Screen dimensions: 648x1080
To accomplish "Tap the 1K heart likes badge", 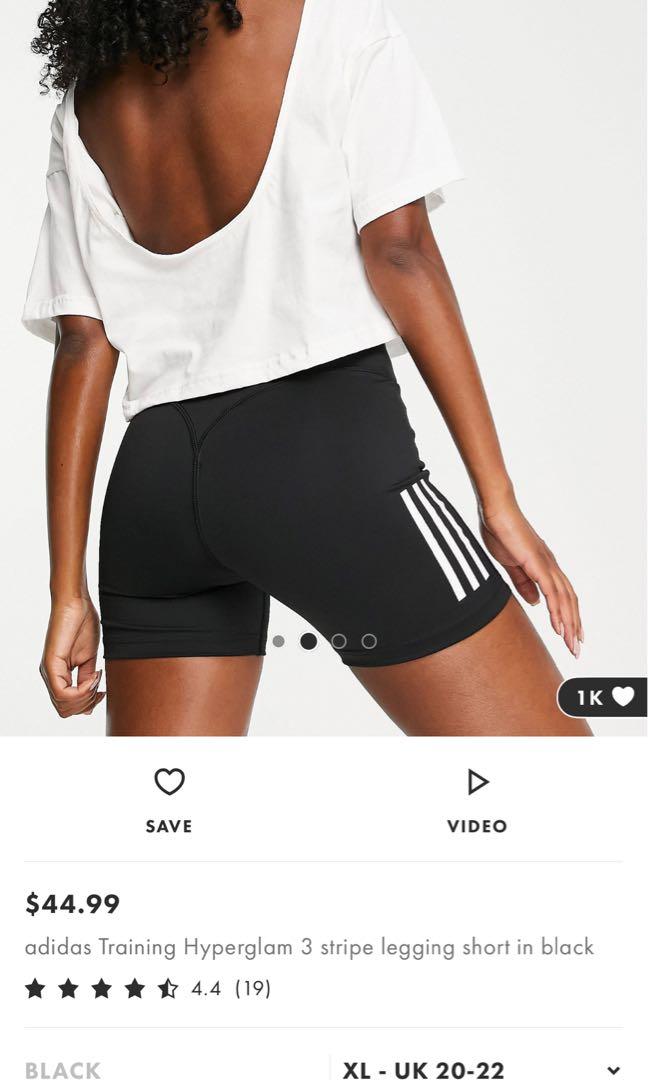I will tap(604, 697).
